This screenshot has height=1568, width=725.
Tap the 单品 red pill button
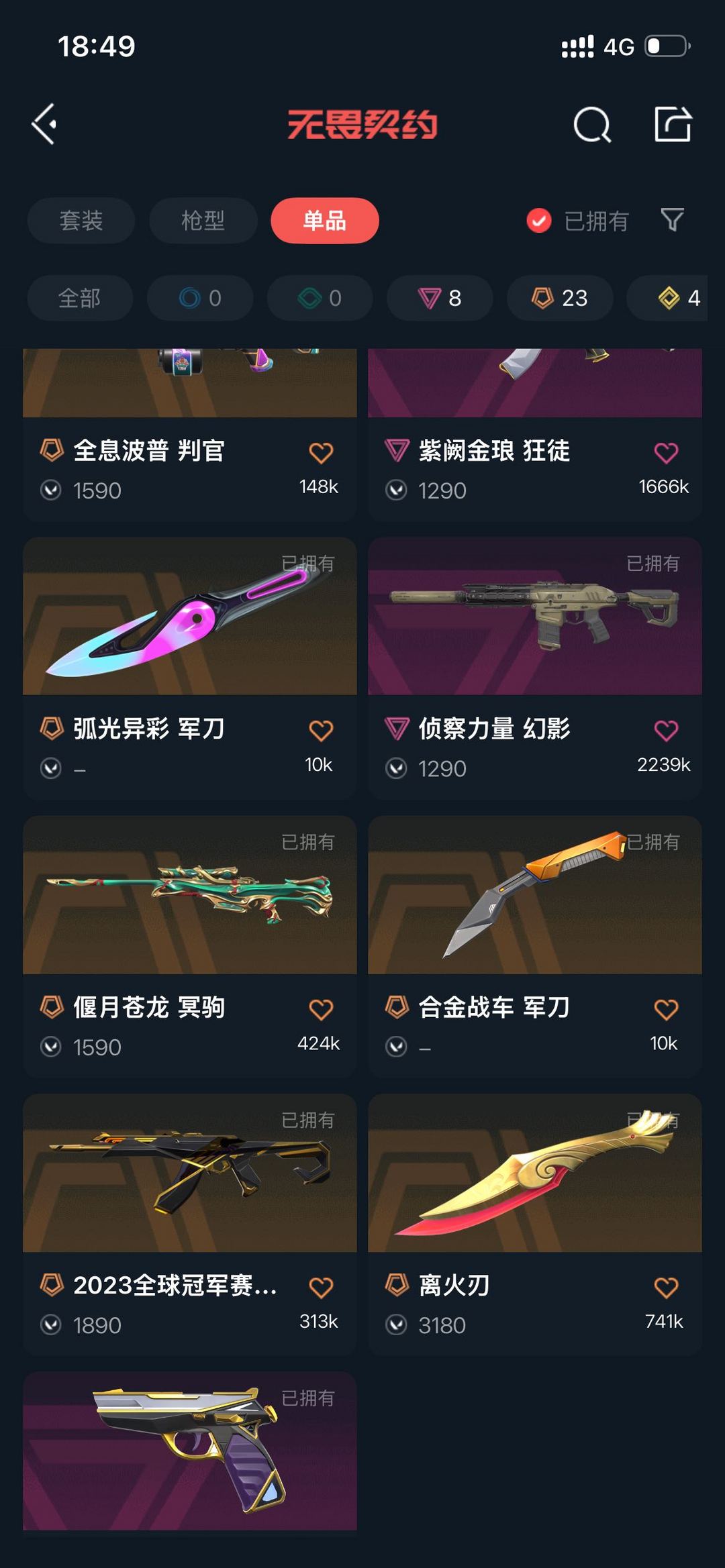[x=324, y=221]
